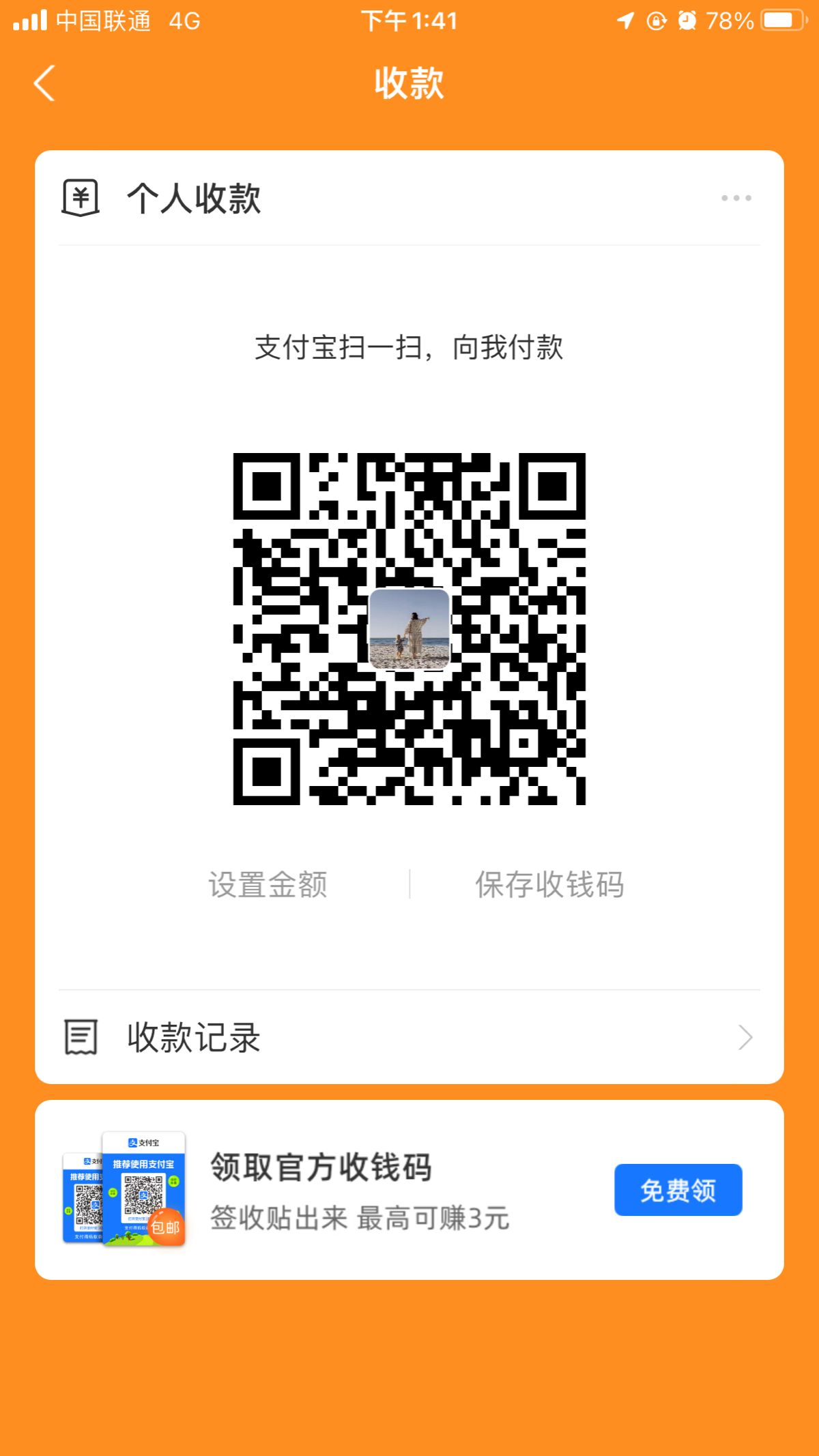This screenshot has height=1456, width=819.
Task: Tap the receipt icon beside 收款记录
Action: [79, 1036]
